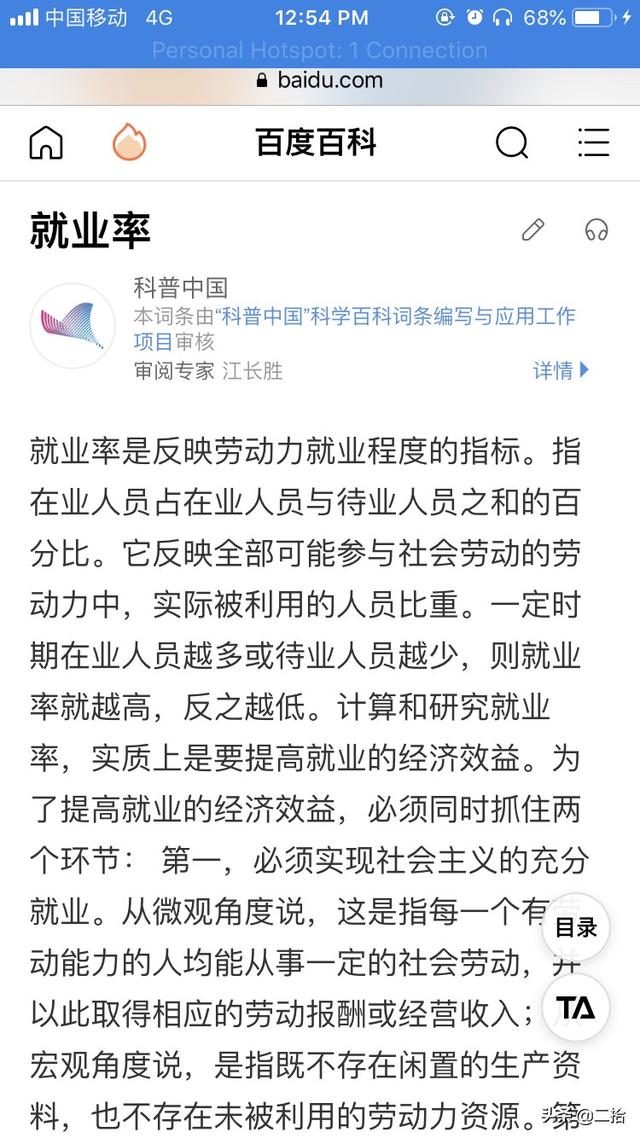Viewport: 640px width, 1138px height.
Task: Open the trending flame icon
Action: pyautogui.click(x=129, y=143)
